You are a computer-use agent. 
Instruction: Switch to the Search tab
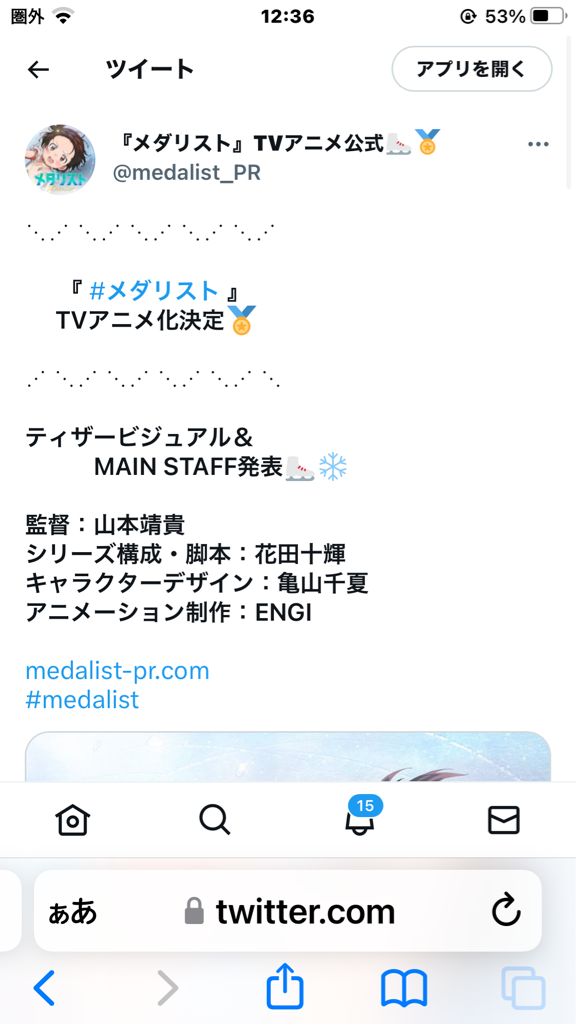[215, 820]
